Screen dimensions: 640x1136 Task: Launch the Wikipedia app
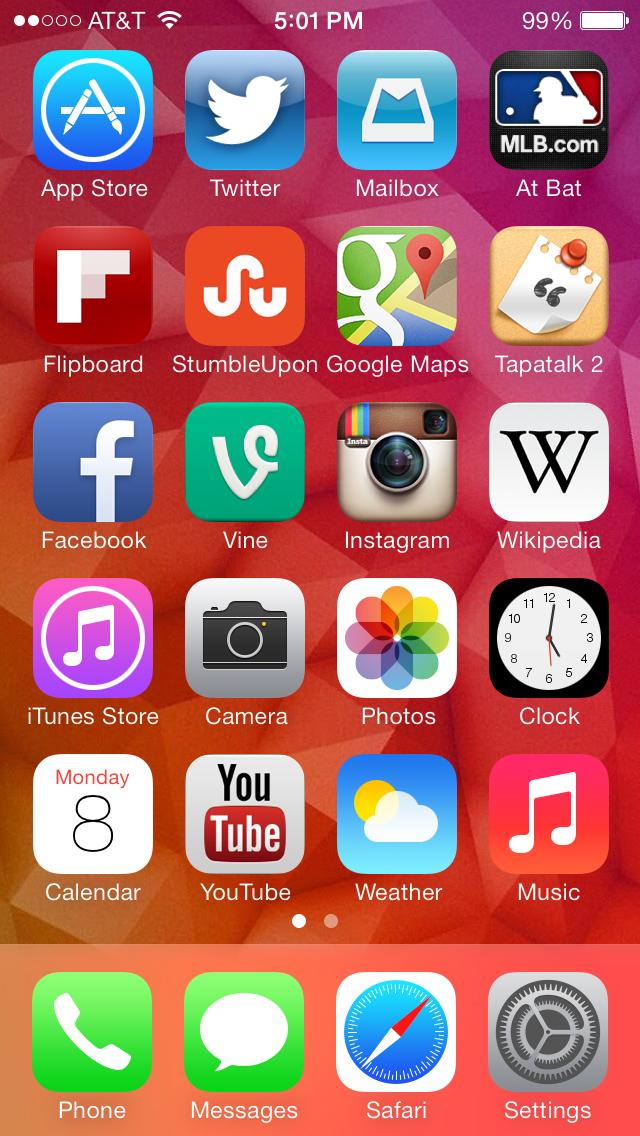click(x=549, y=462)
